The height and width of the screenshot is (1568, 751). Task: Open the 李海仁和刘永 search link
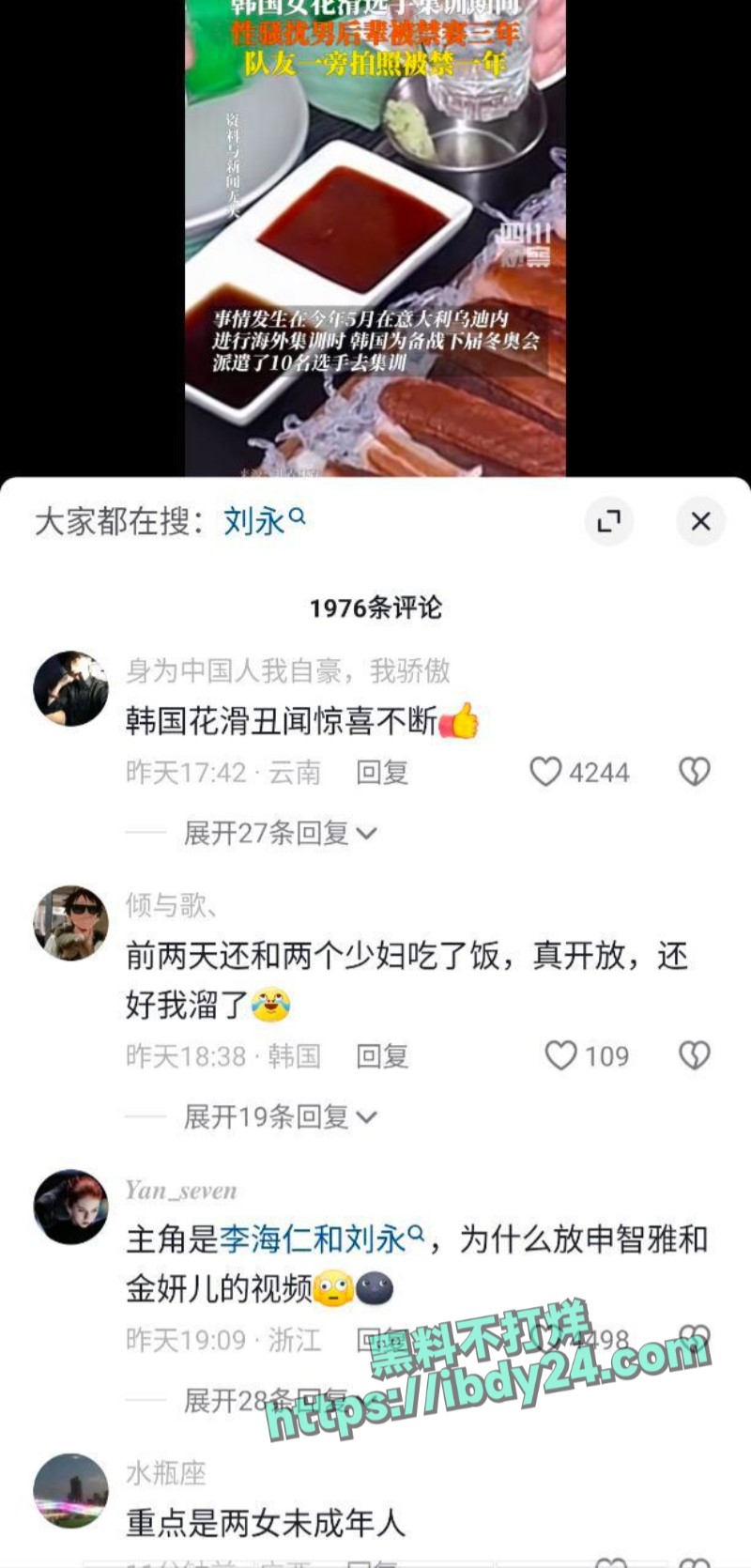point(322,1239)
